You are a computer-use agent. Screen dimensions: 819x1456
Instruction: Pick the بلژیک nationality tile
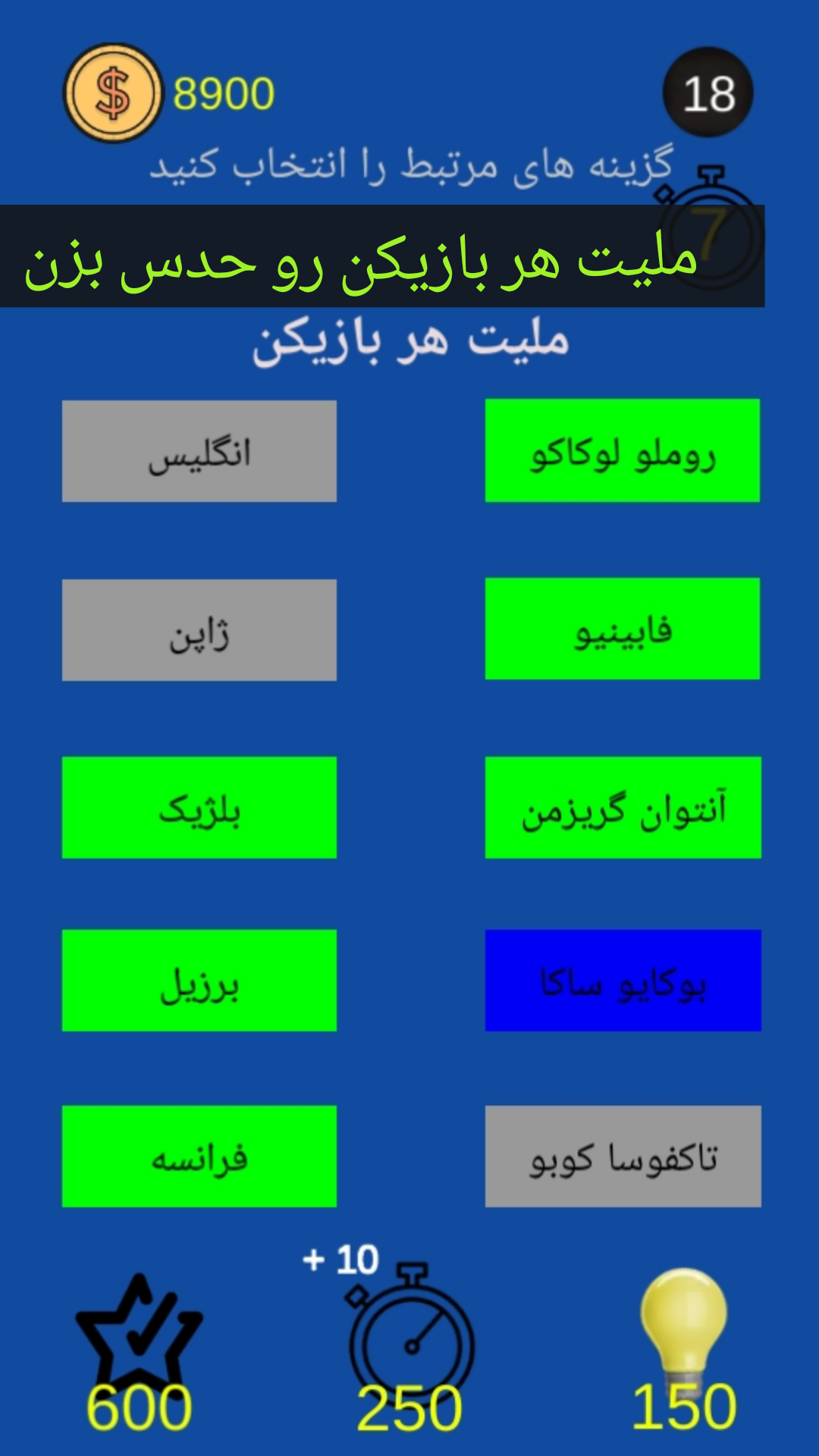(x=199, y=807)
